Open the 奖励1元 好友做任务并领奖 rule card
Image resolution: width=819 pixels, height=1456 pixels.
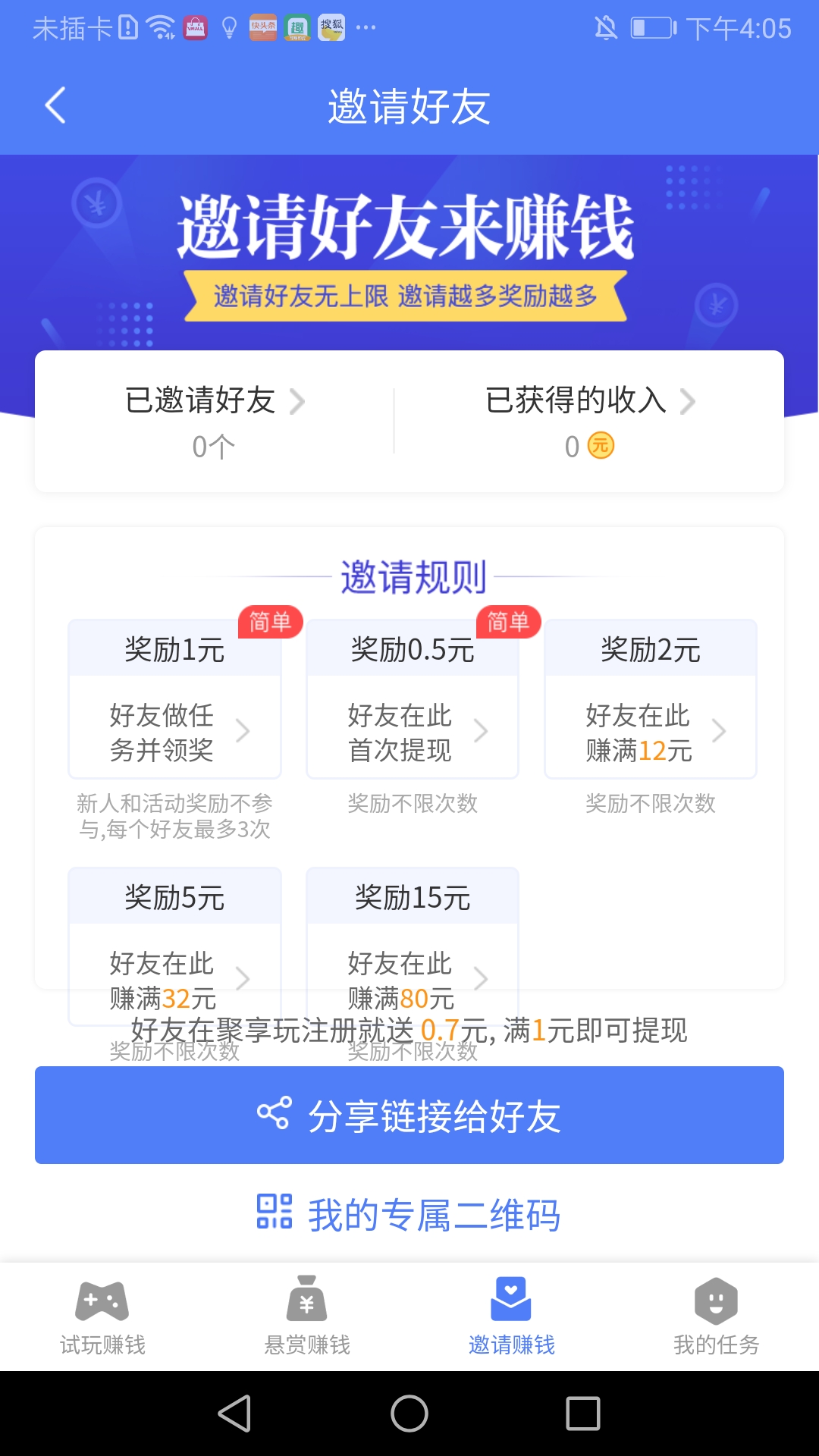point(175,699)
